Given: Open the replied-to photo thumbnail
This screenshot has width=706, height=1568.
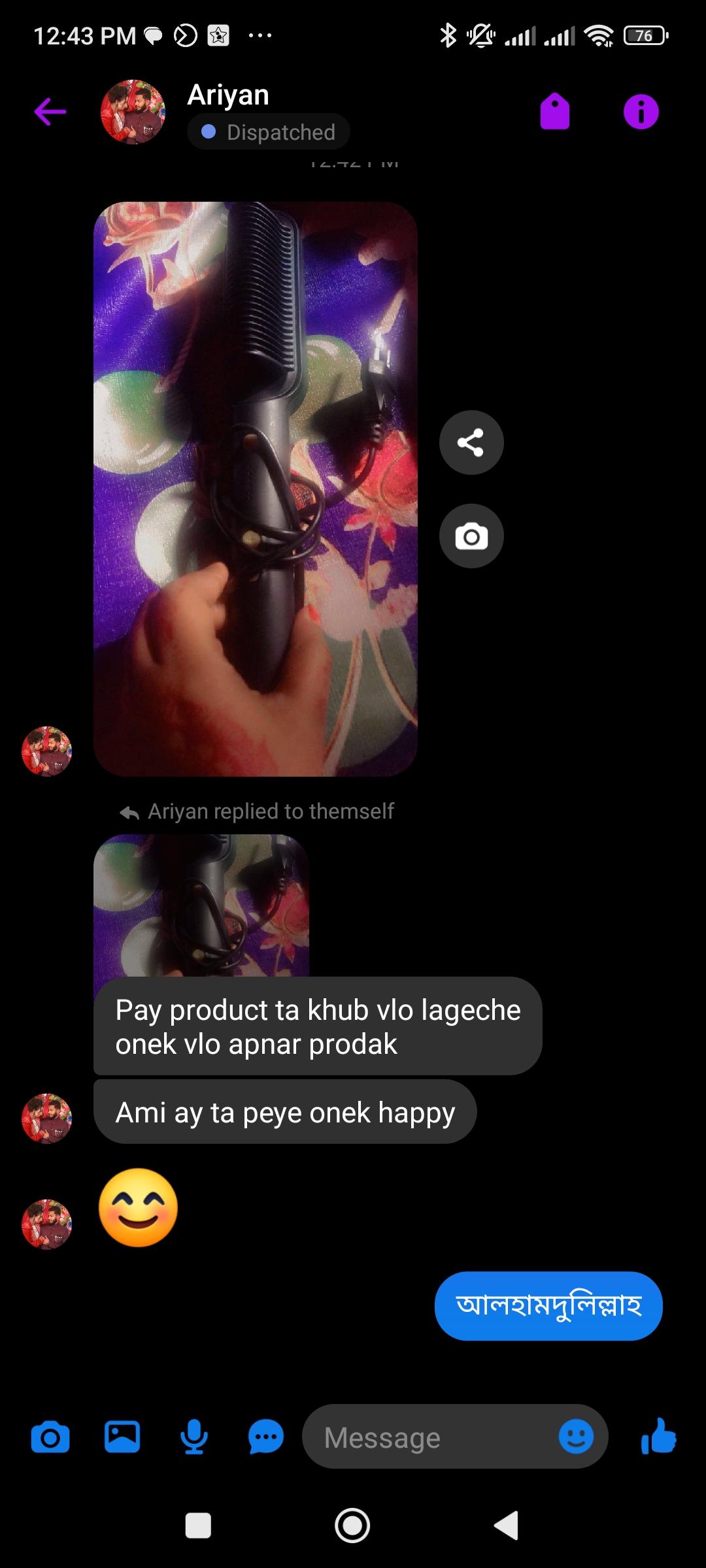Looking at the screenshot, I should (201, 905).
